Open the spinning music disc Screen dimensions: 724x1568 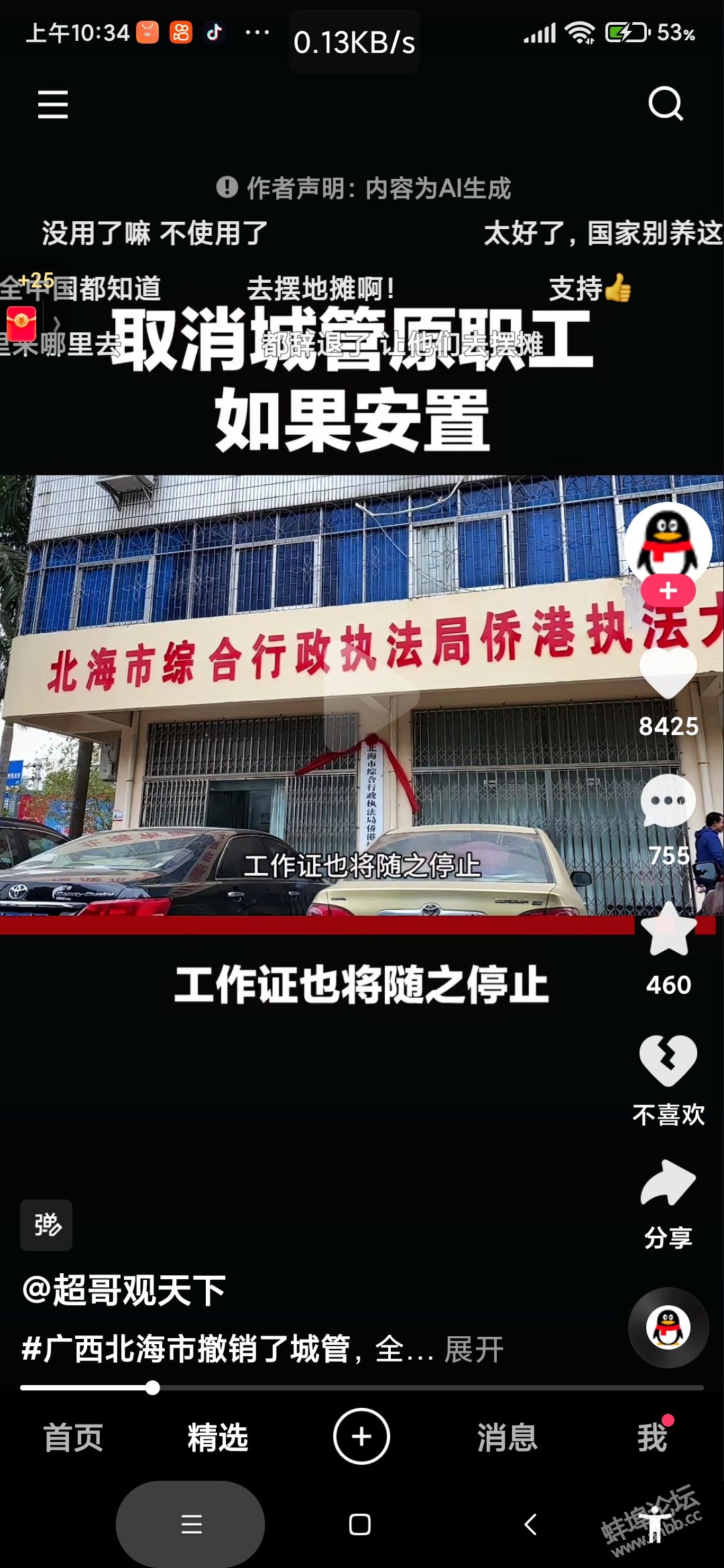pyautogui.click(x=668, y=1328)
